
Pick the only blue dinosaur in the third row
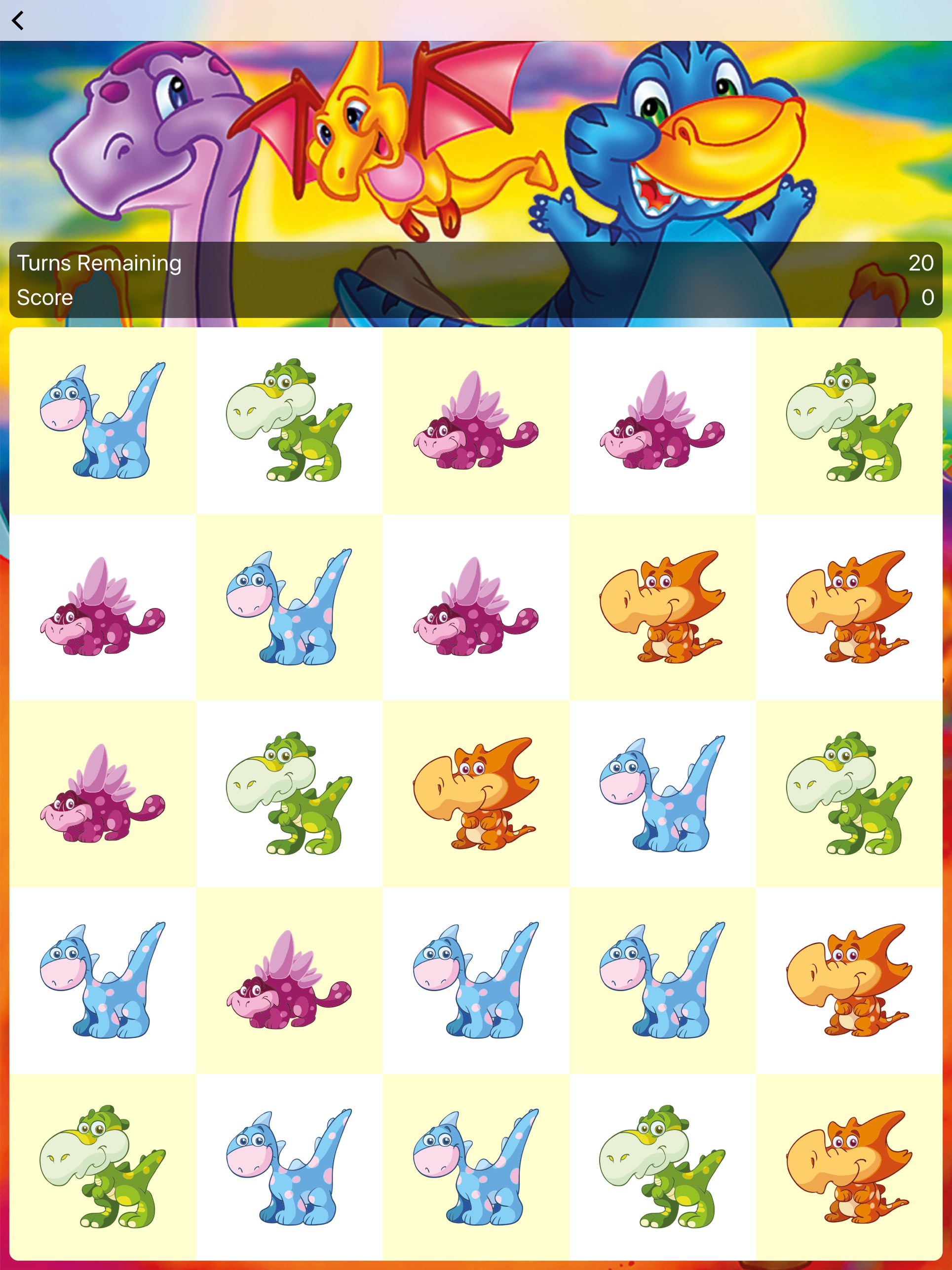click(662, 794)
